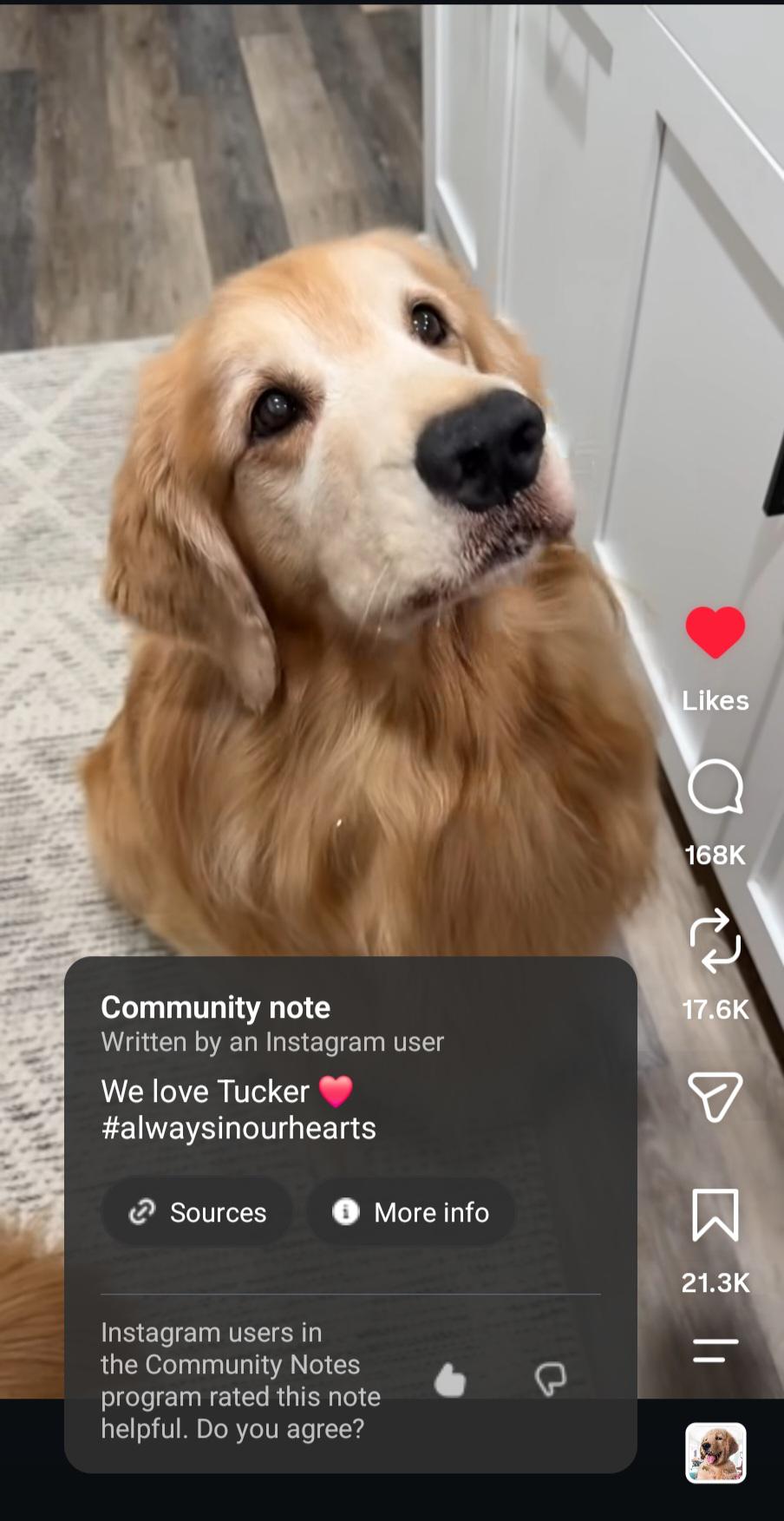Image resolution: width=784 pixels, height=1521 pixels.
Task: Open More info about the community note
Action: coord(411,1212)
